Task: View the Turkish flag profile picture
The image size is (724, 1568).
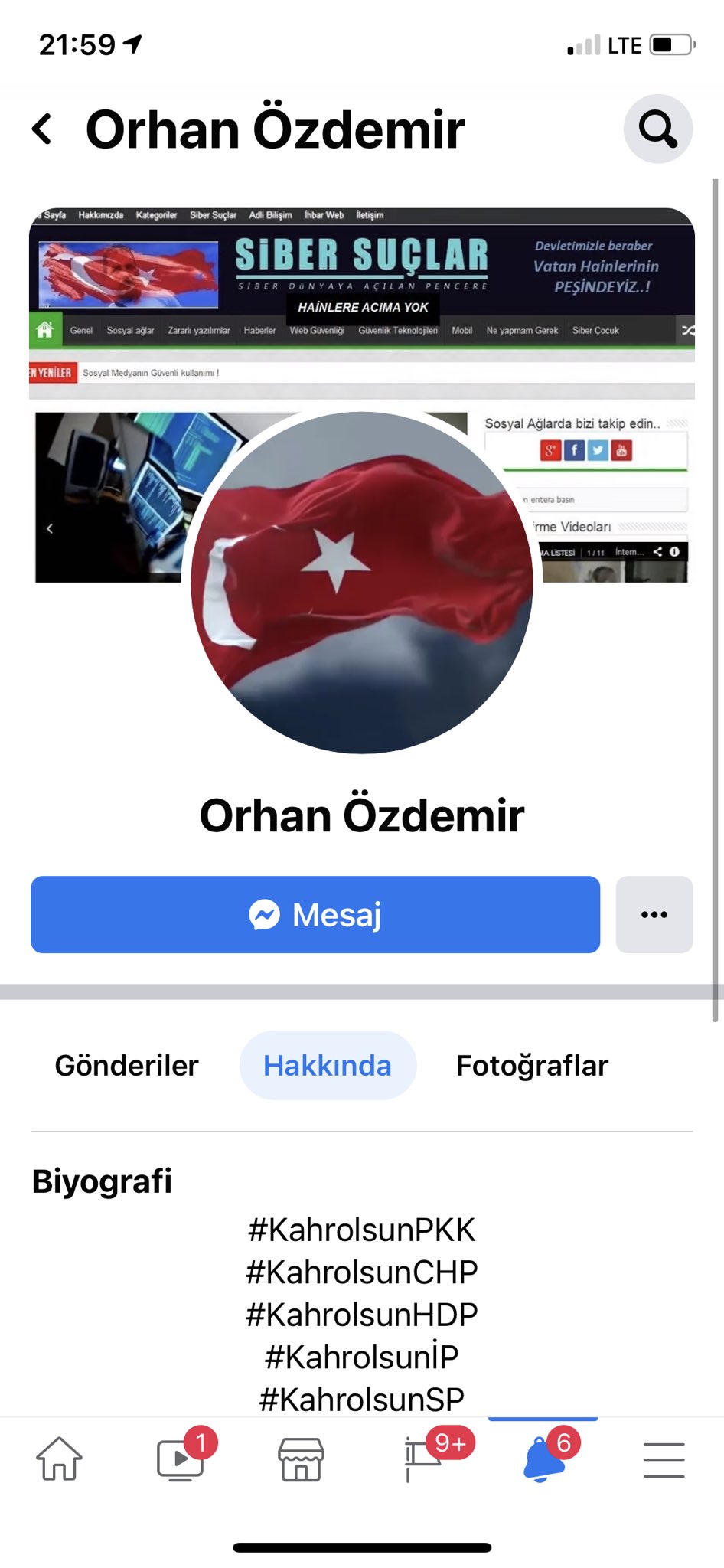Action: click(361, 583)
